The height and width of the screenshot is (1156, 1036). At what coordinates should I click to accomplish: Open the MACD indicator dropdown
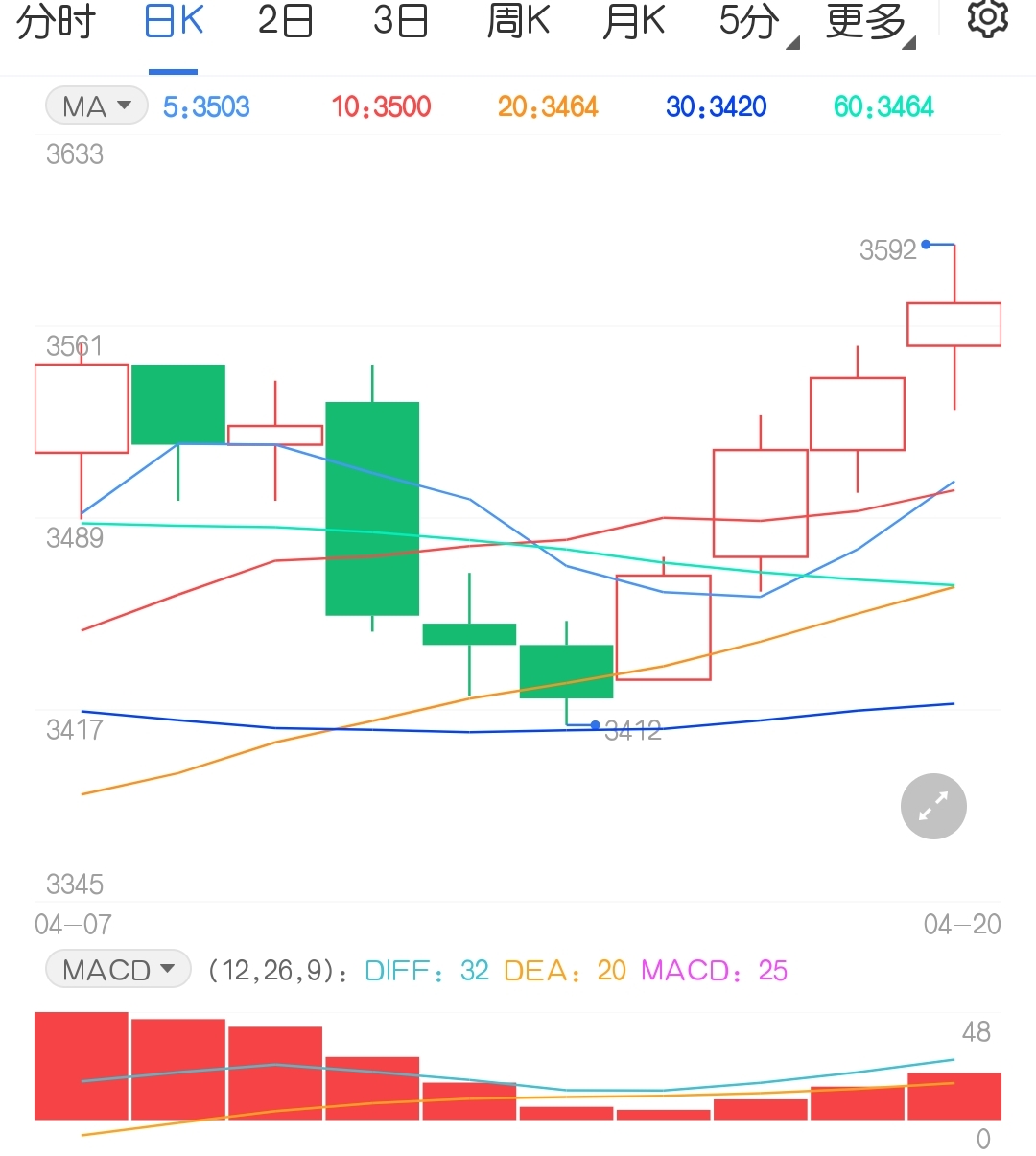[x=118, y=970]
